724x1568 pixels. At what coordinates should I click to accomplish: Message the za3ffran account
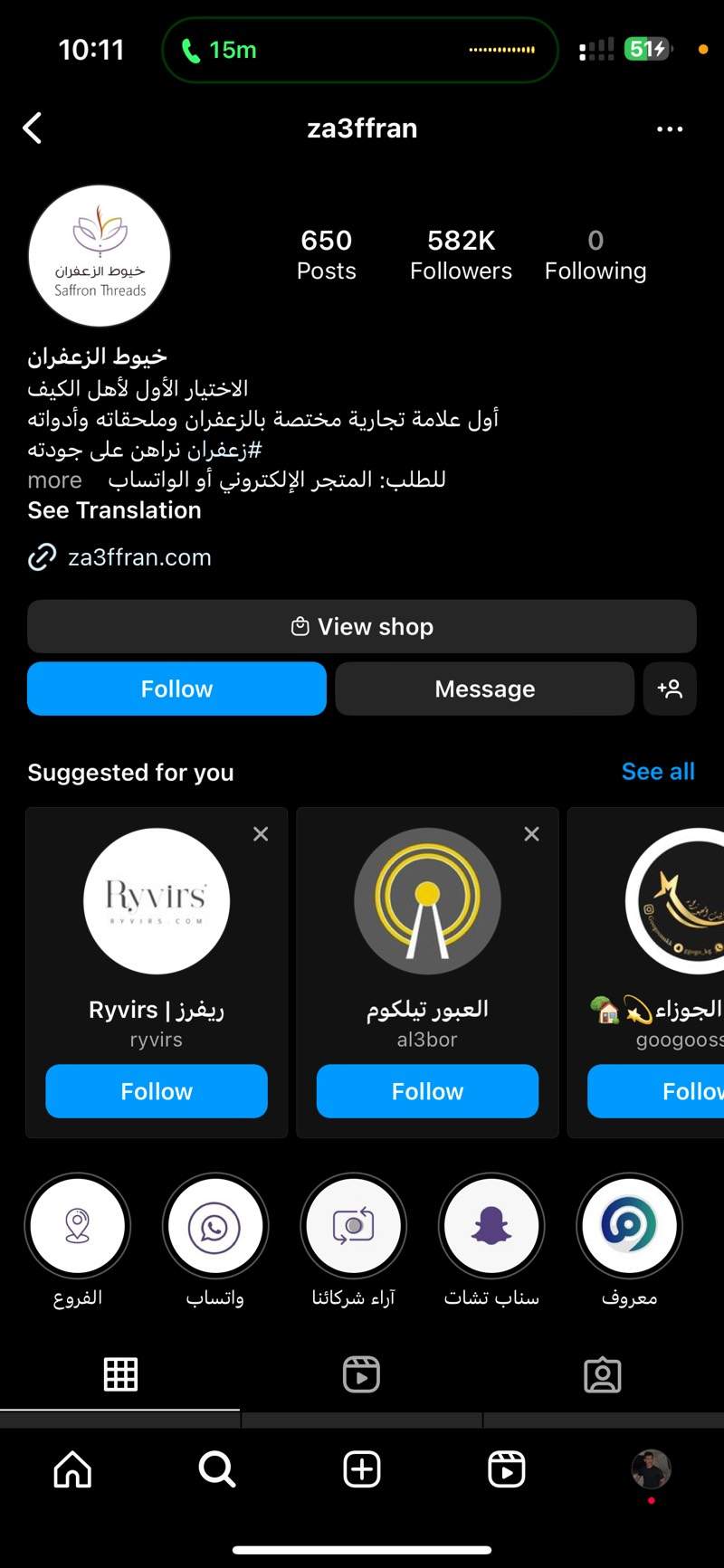(484, 689)
